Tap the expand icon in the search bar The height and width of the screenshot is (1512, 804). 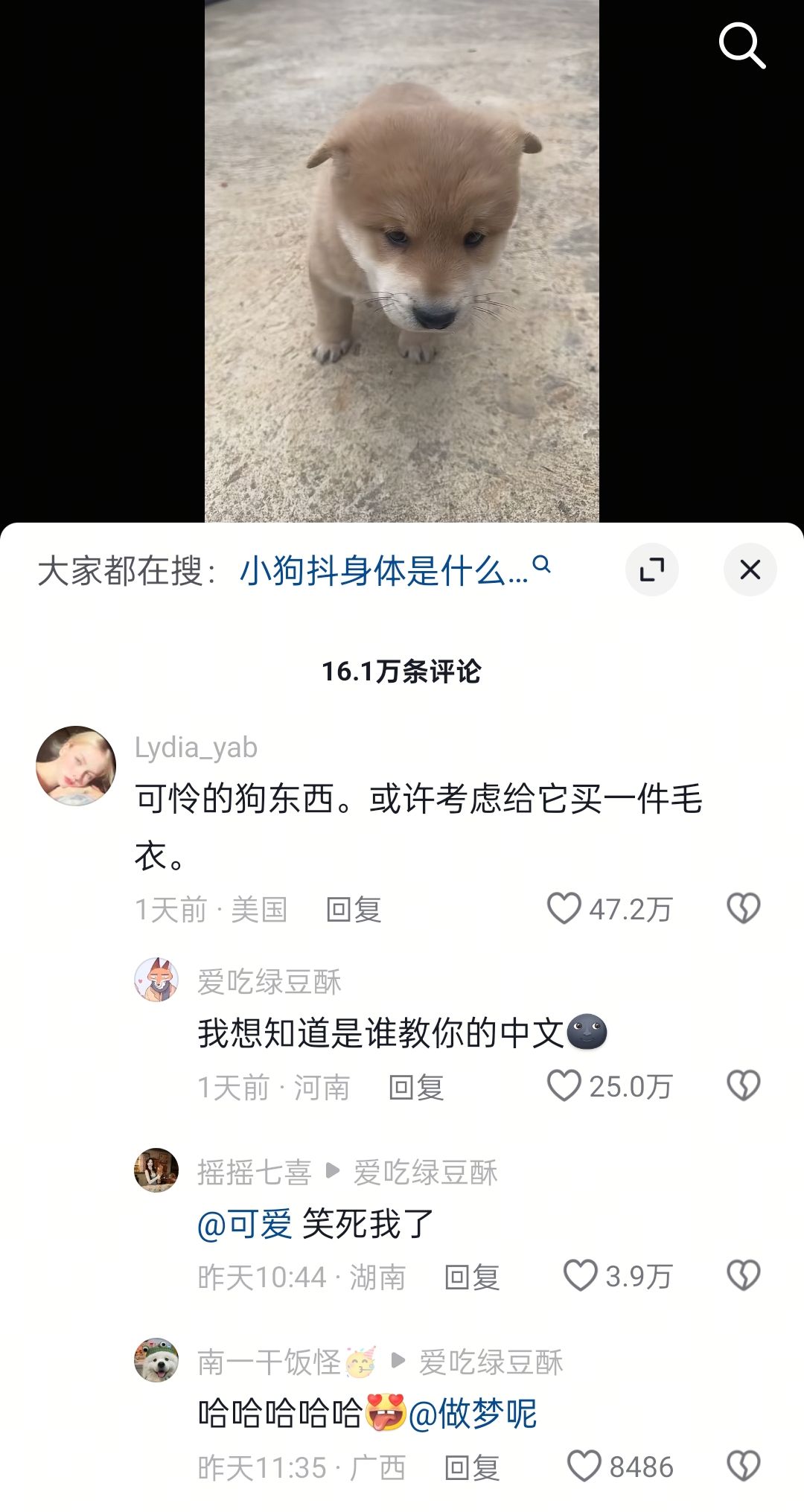pyautogui.click(x=651, y=569)
